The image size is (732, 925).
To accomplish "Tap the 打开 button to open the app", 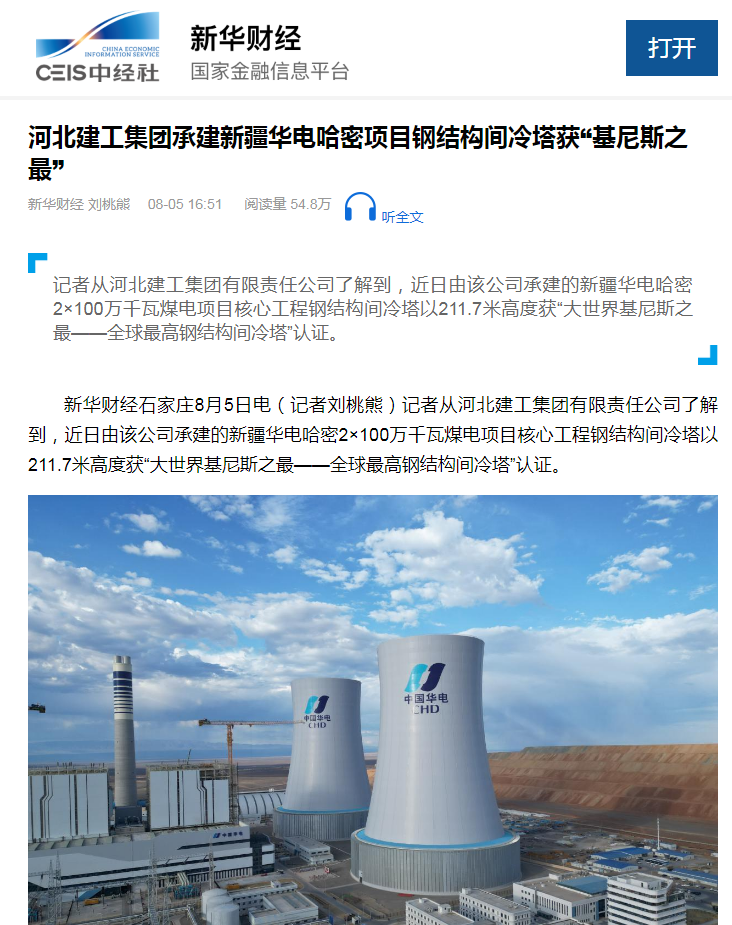I will click(671, 48).
